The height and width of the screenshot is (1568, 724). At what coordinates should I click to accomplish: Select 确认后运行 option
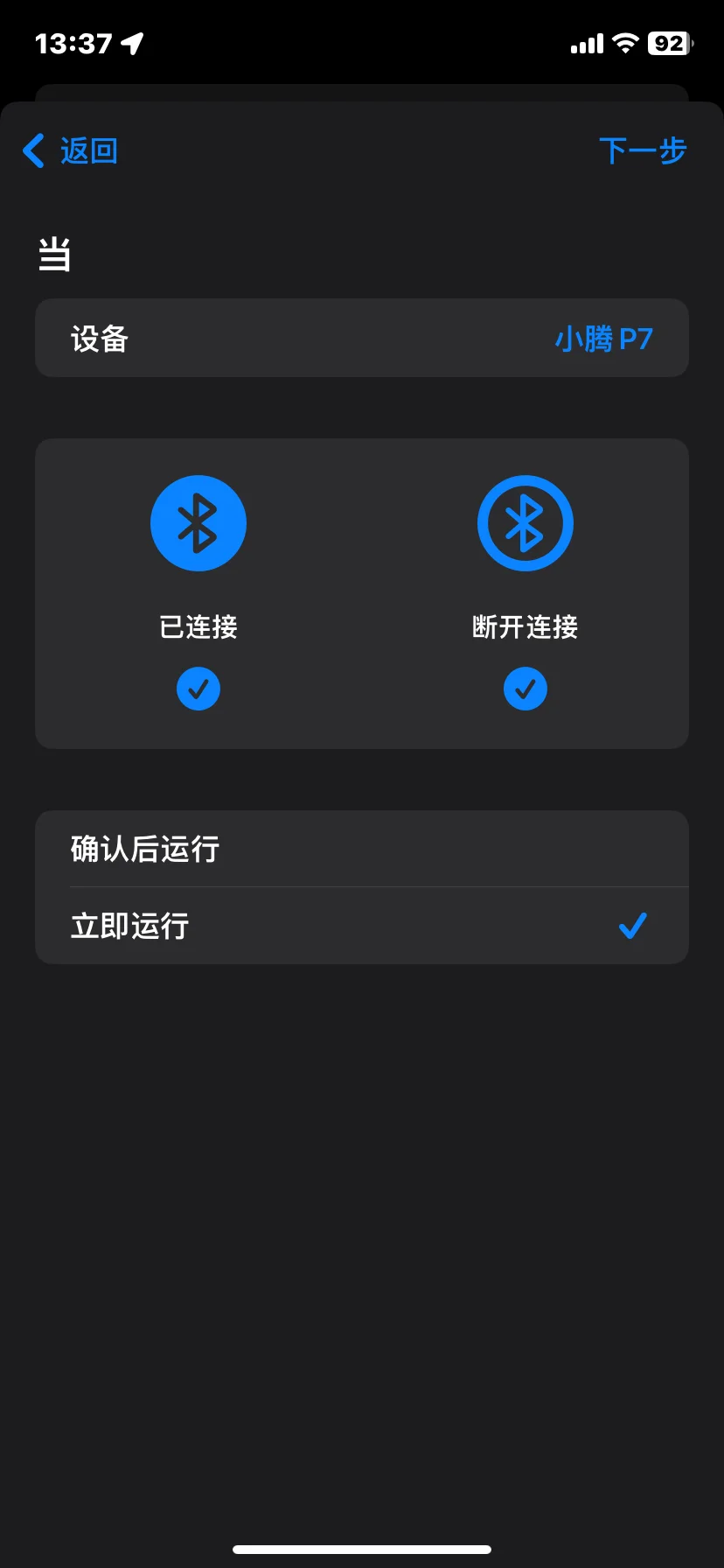click(362, 849)
